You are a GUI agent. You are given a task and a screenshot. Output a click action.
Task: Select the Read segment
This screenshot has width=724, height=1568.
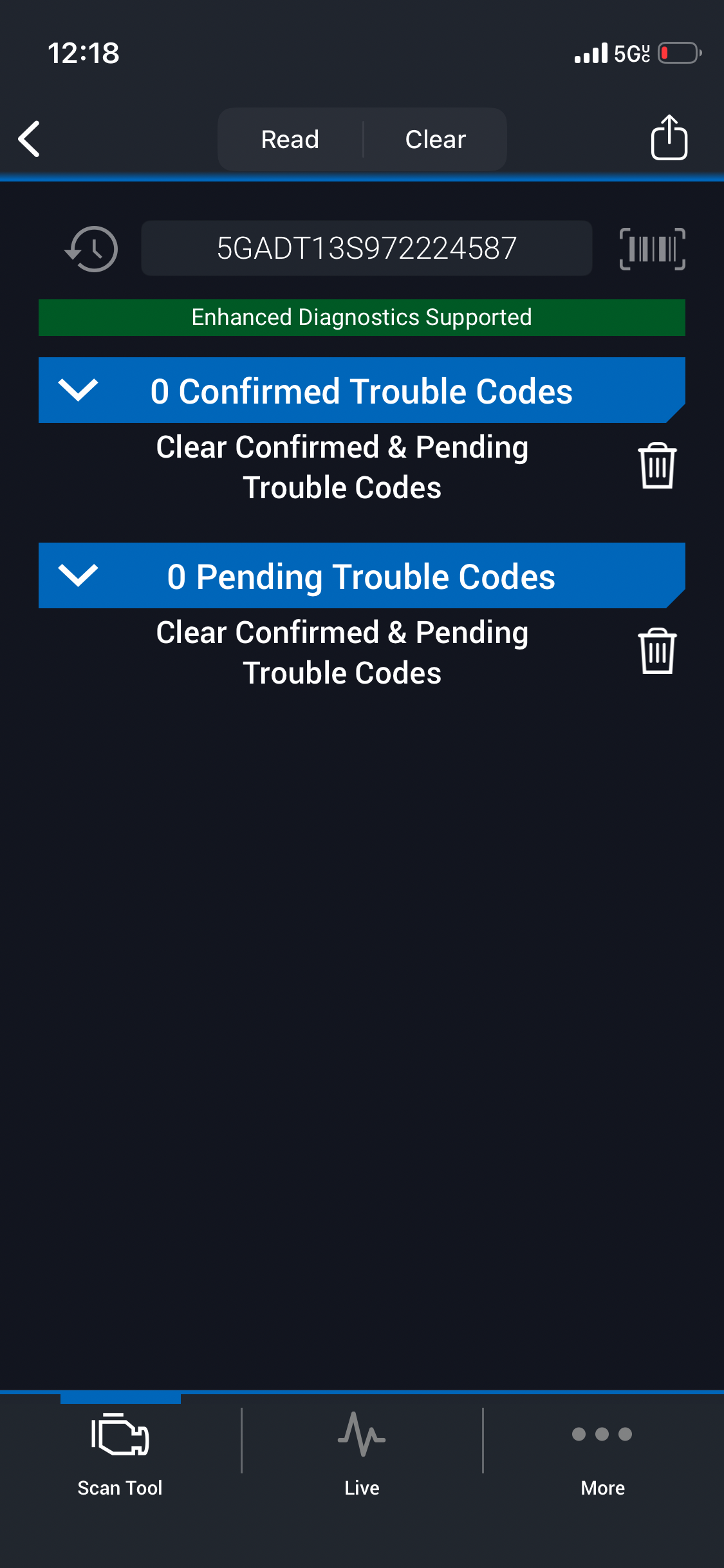pyautogui.click(x=290, y=139)
